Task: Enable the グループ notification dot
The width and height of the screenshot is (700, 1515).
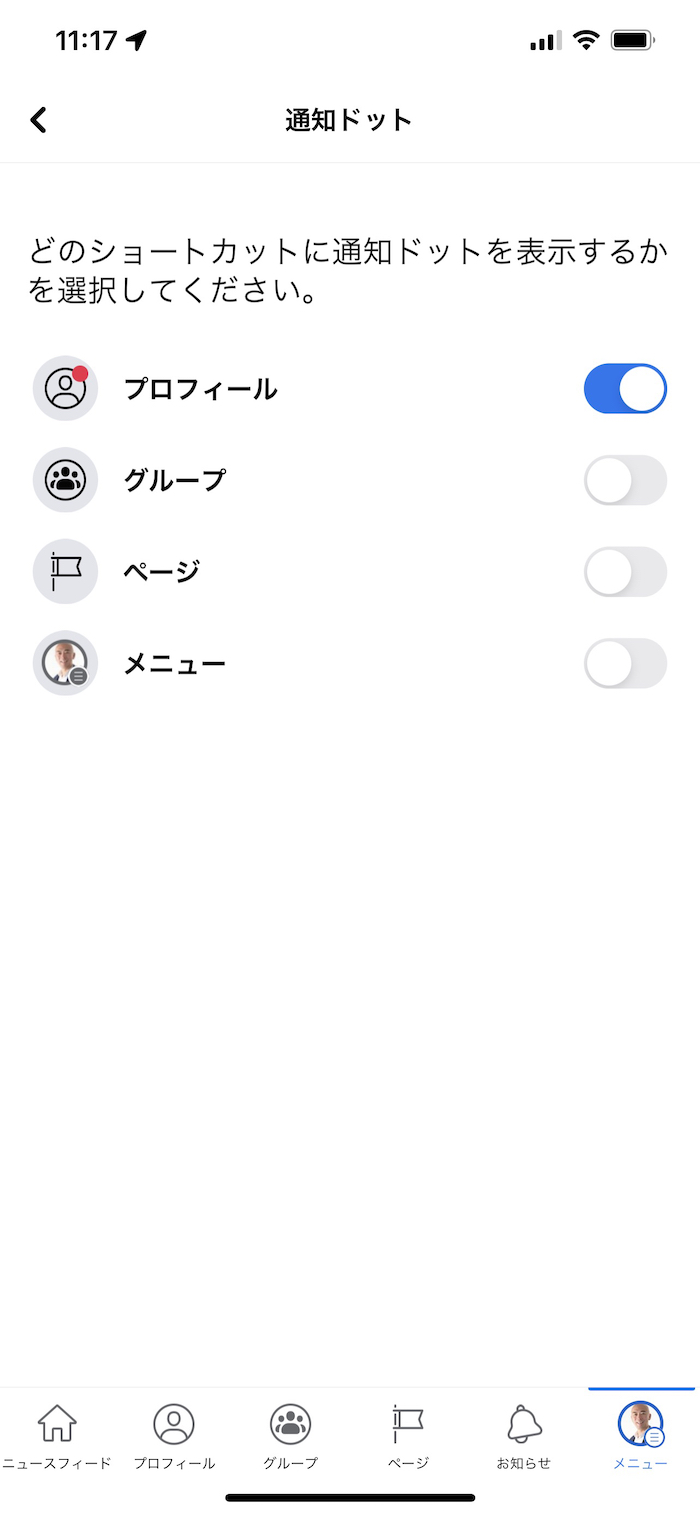Action: (x=625, y=480)
